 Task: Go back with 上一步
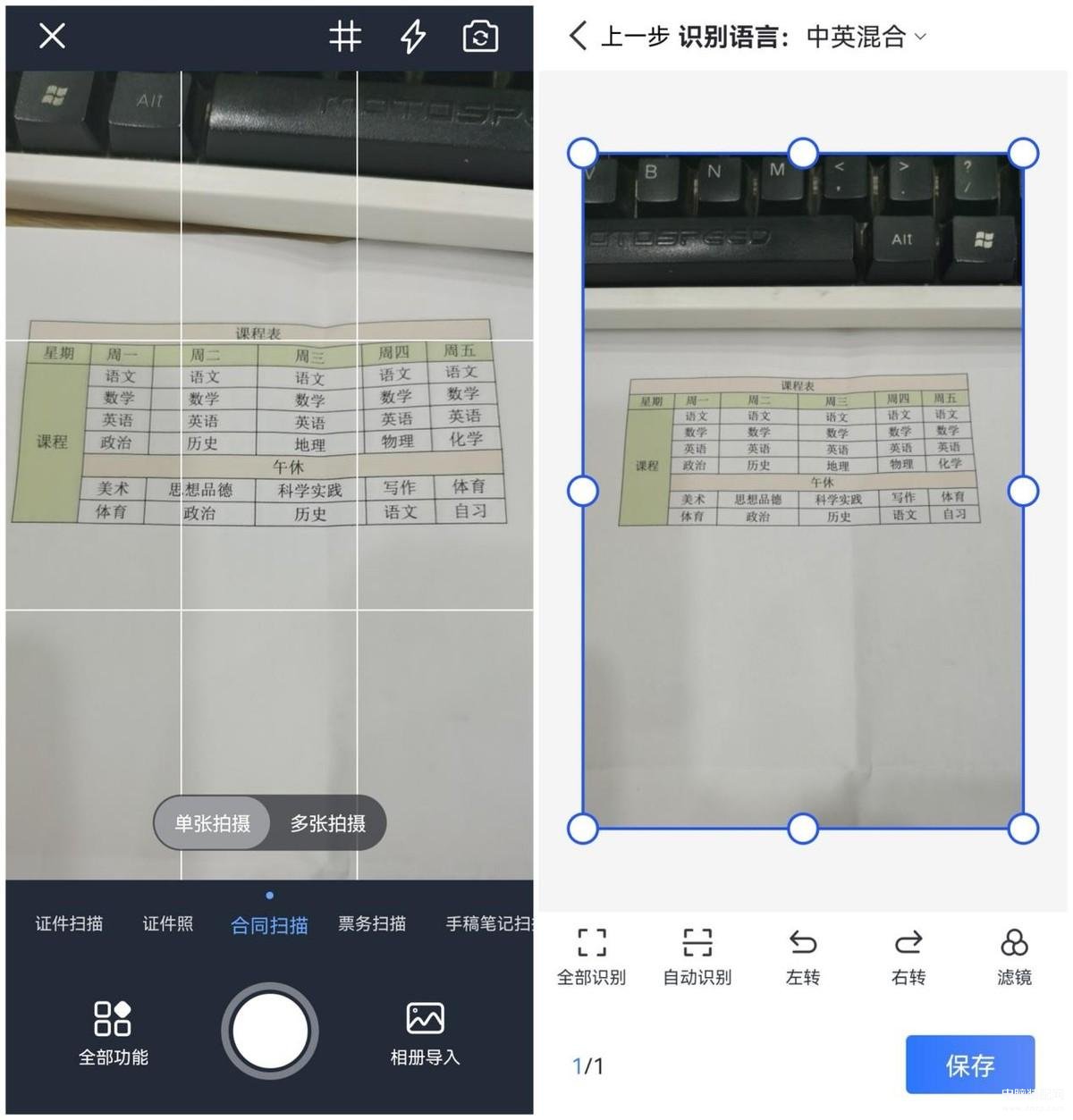tap(619, 37)
